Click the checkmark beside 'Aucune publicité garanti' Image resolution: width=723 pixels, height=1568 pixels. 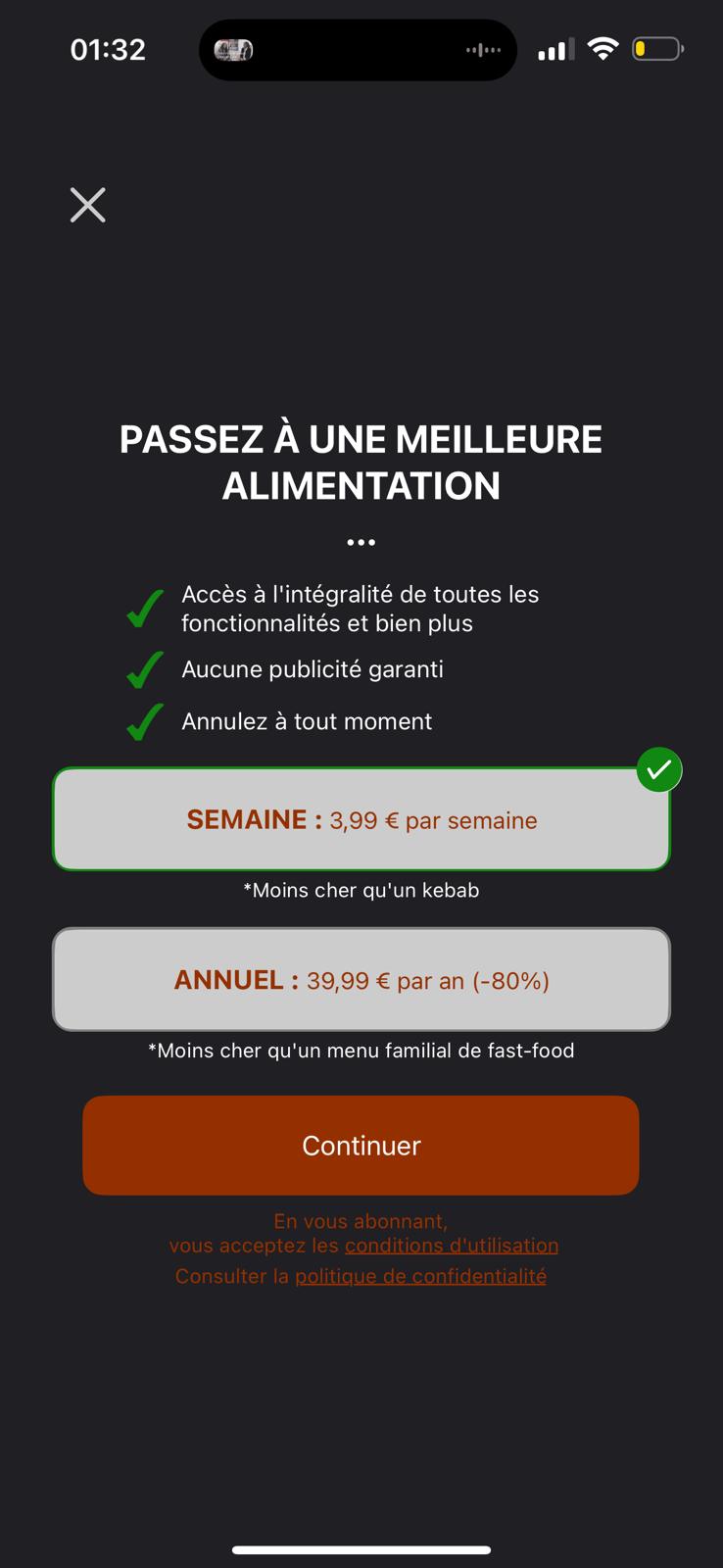pos(143,669)
